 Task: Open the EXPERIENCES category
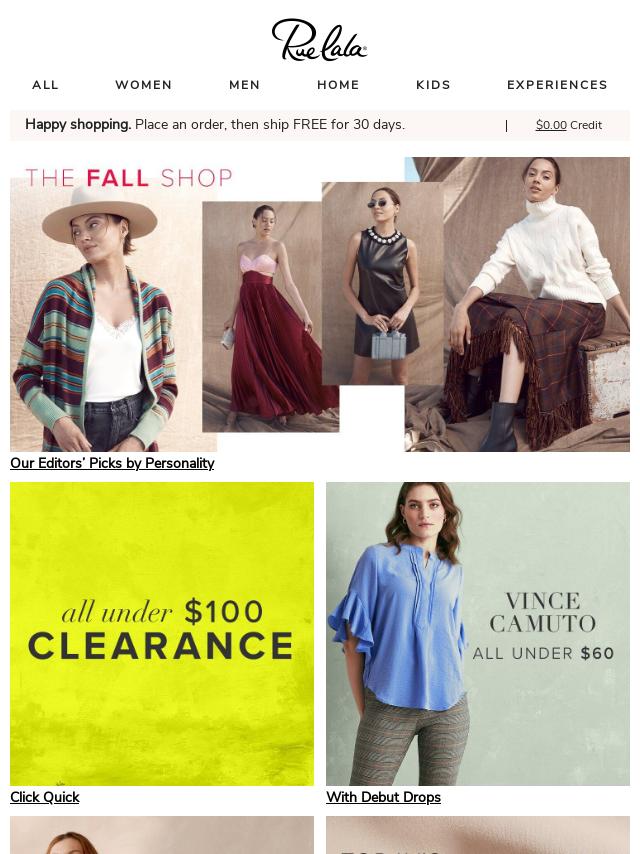click(557, 85)
